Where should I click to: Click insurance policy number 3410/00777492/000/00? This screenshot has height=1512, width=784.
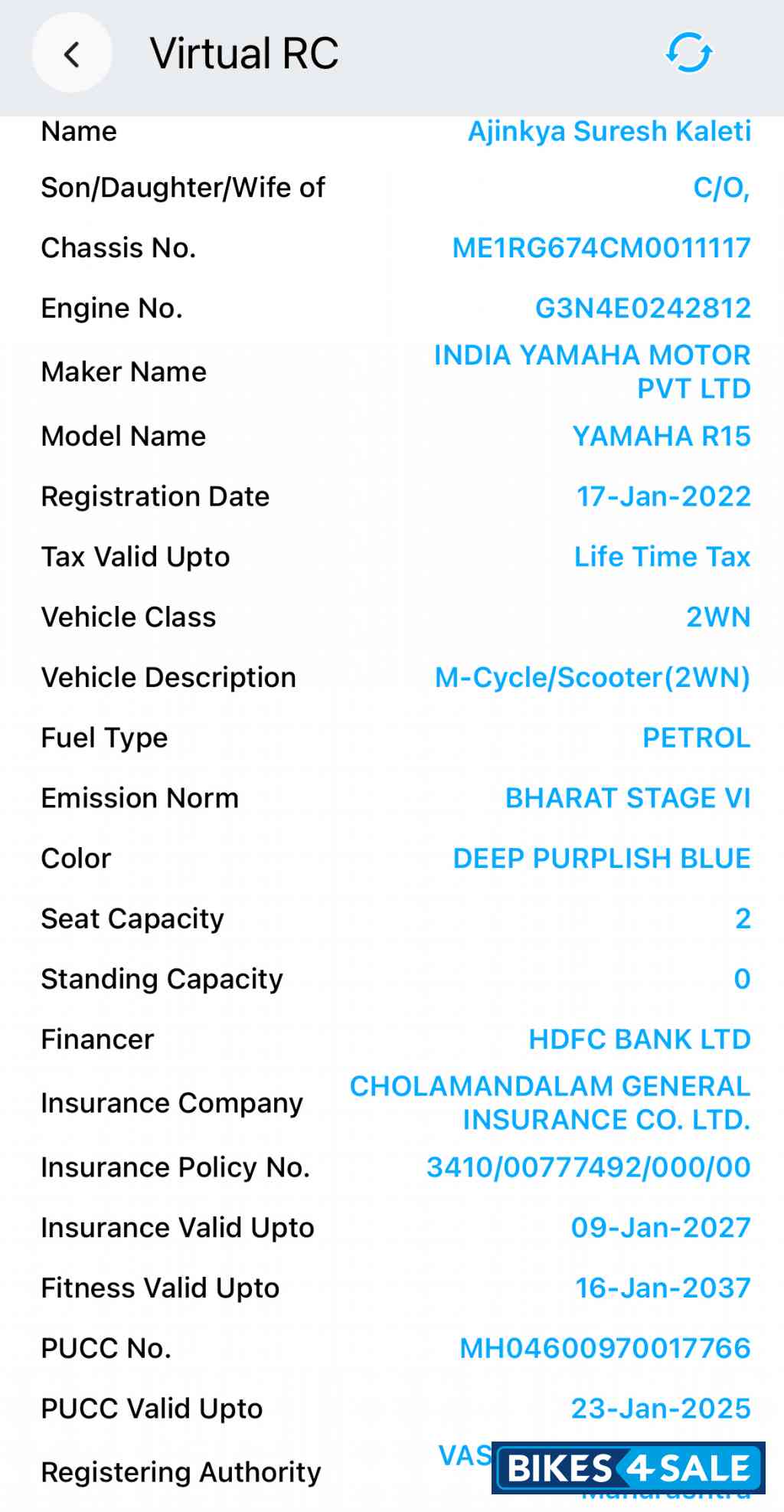[x=589, y=1167]
